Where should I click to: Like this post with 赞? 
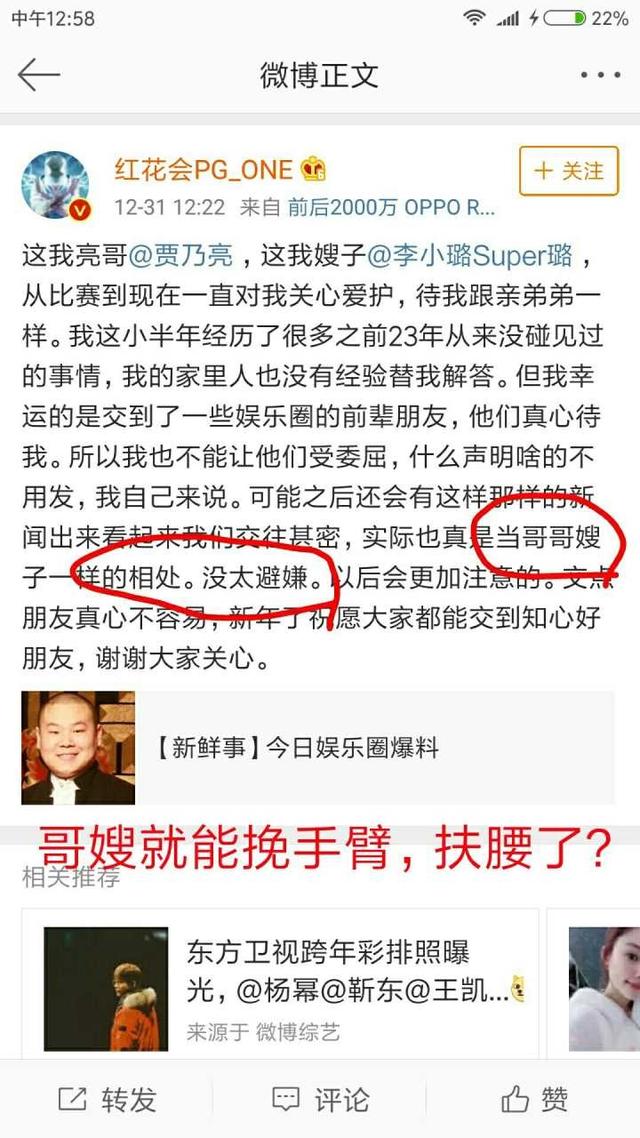[535, 1100]
